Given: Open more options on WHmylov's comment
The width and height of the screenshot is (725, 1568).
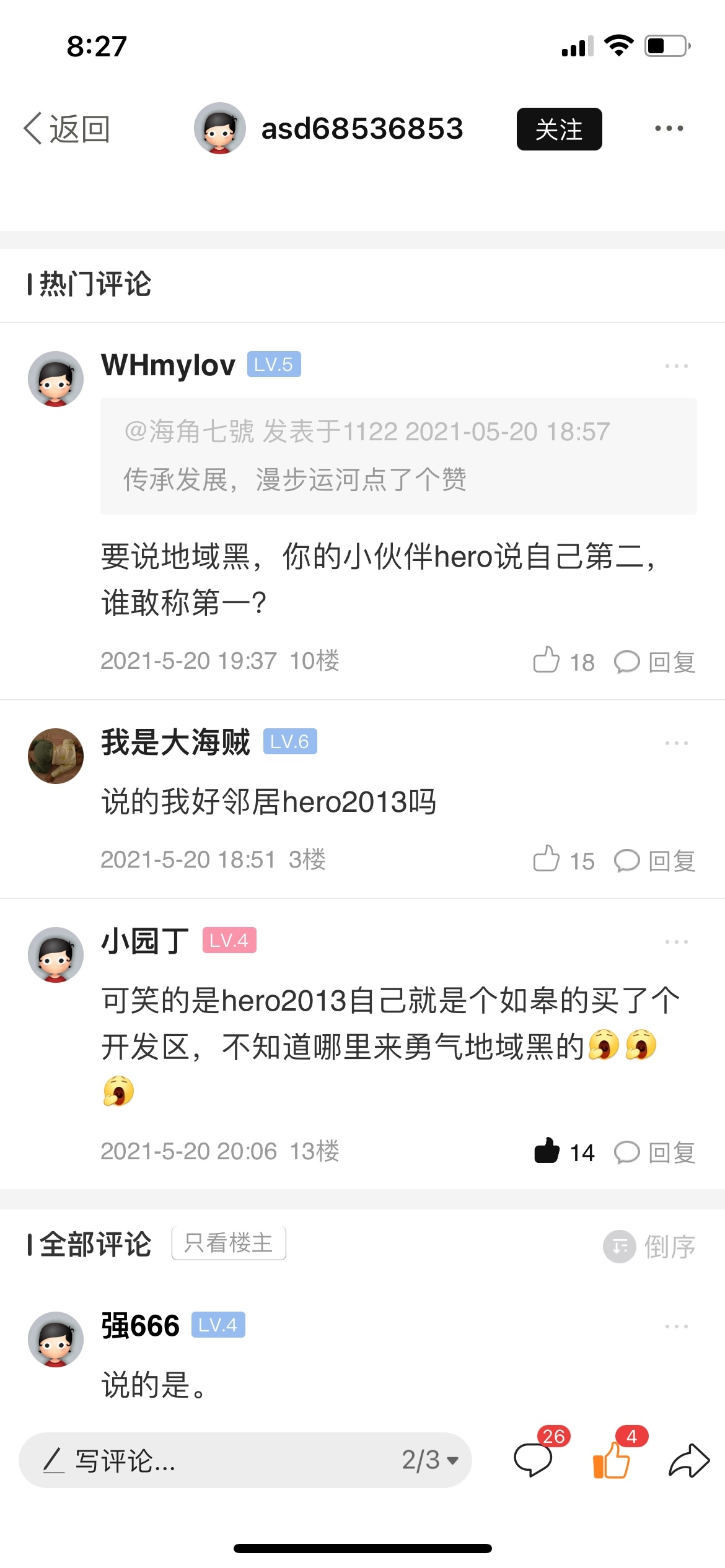Looking at the screenshot, I should pos(676,366).
